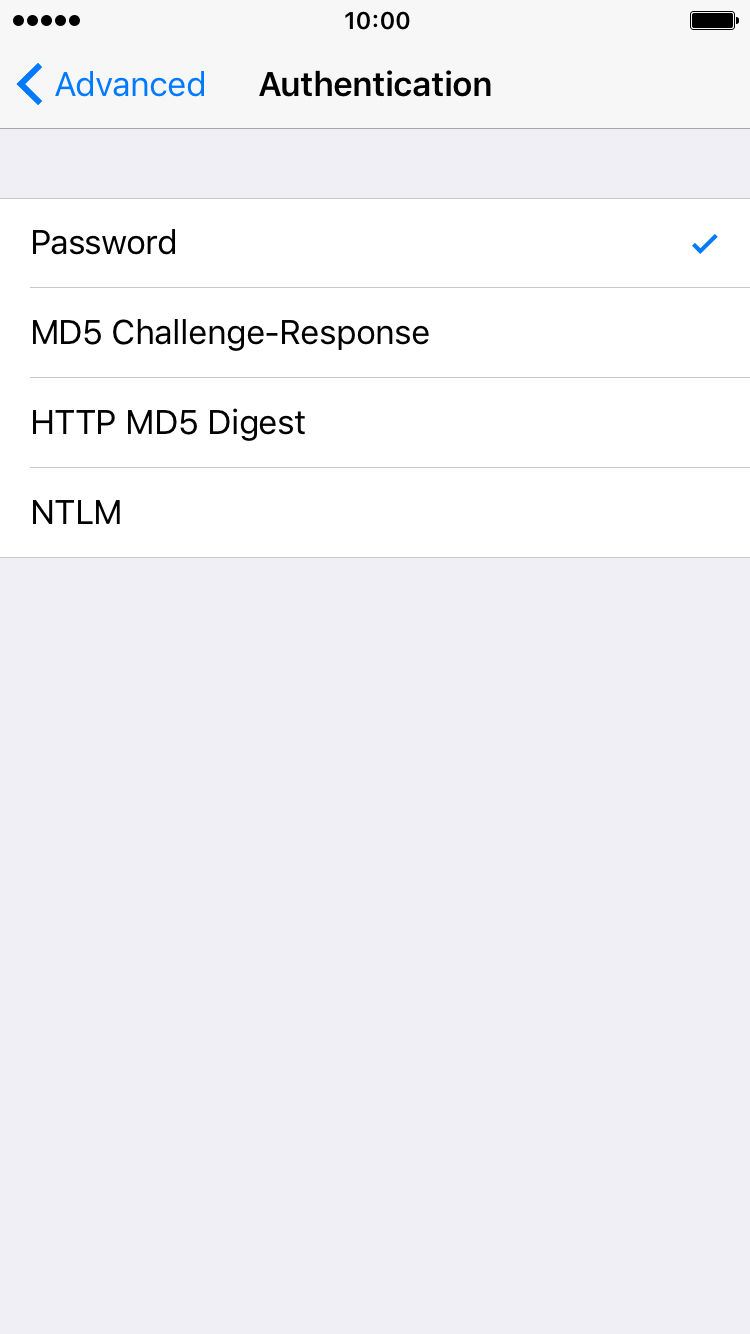Select HTTP MD5 Digest authentication

point(375,423)
